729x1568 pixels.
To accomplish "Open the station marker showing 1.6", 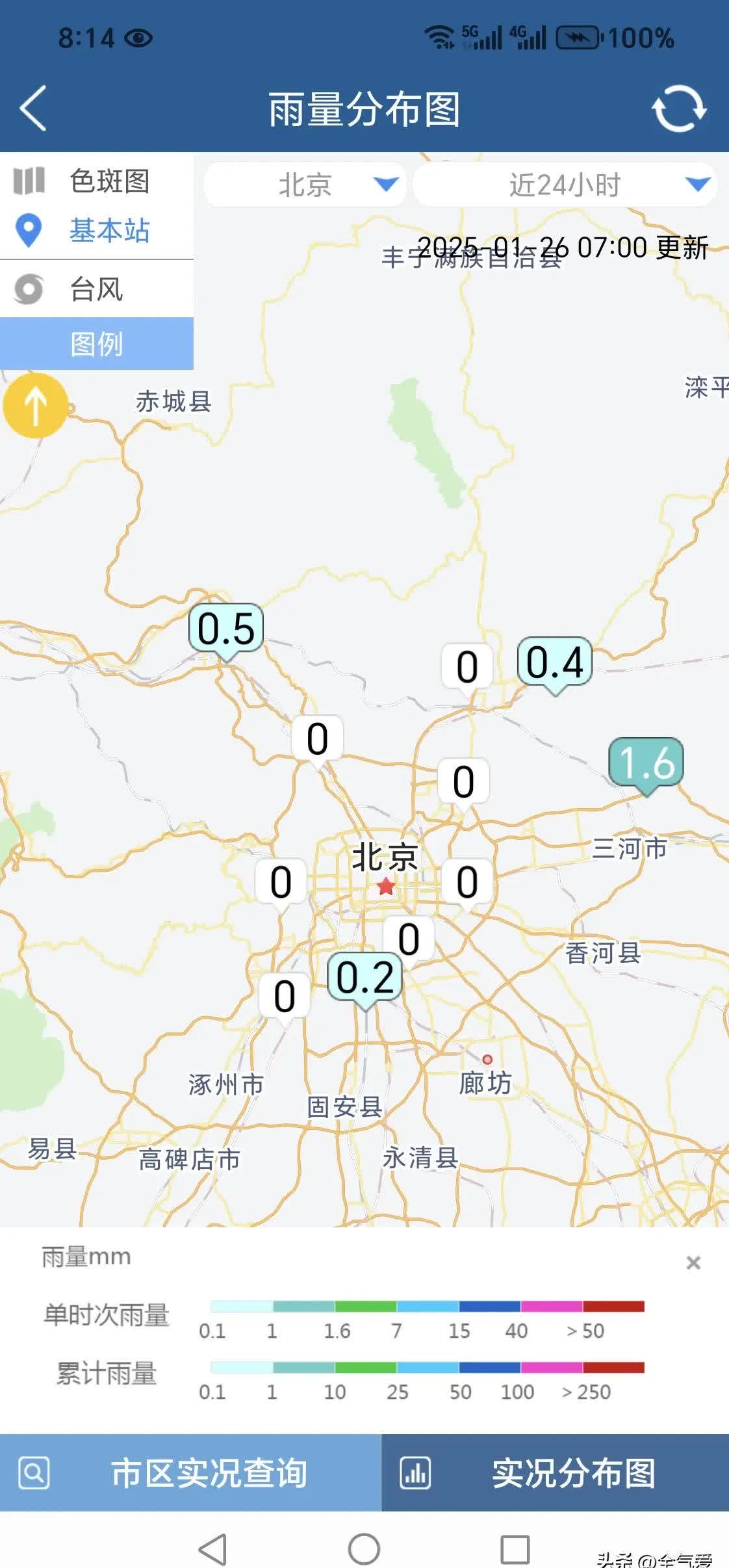I will click(x=646, y=764).
